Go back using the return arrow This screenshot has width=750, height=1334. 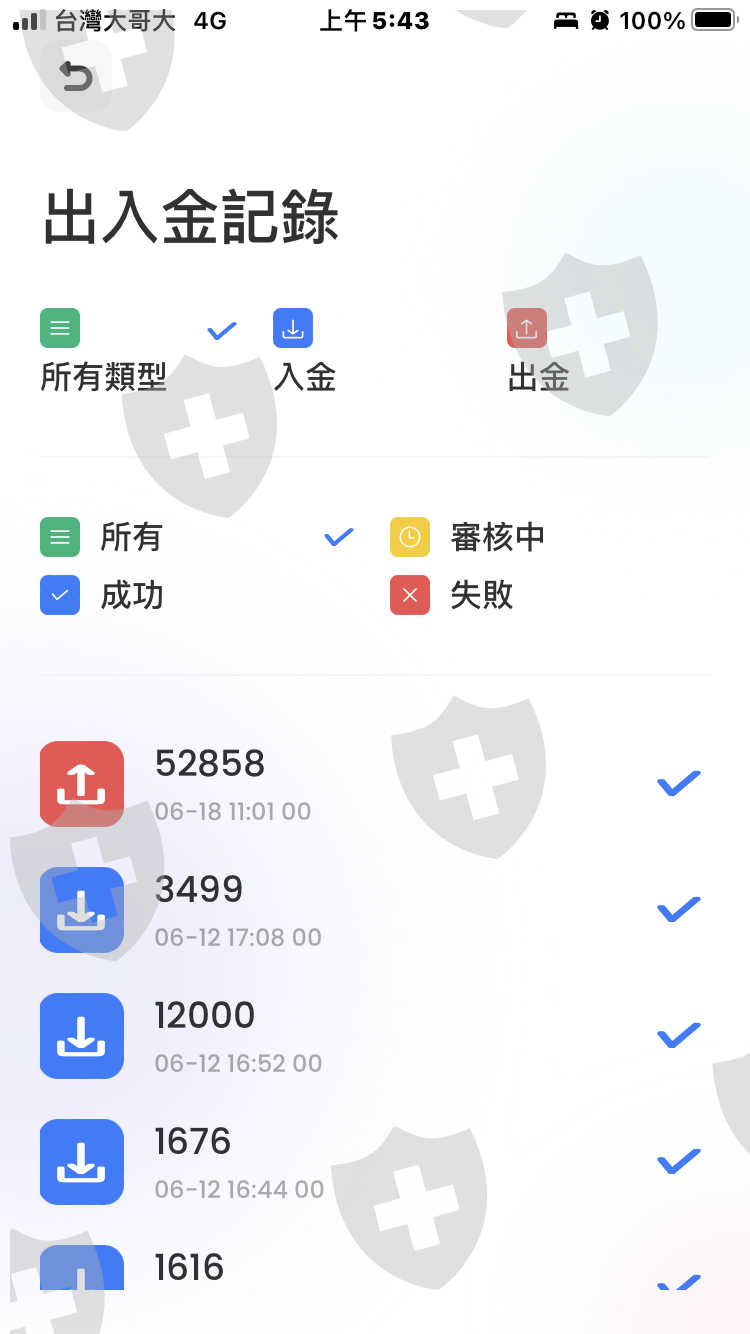[76, 76]
